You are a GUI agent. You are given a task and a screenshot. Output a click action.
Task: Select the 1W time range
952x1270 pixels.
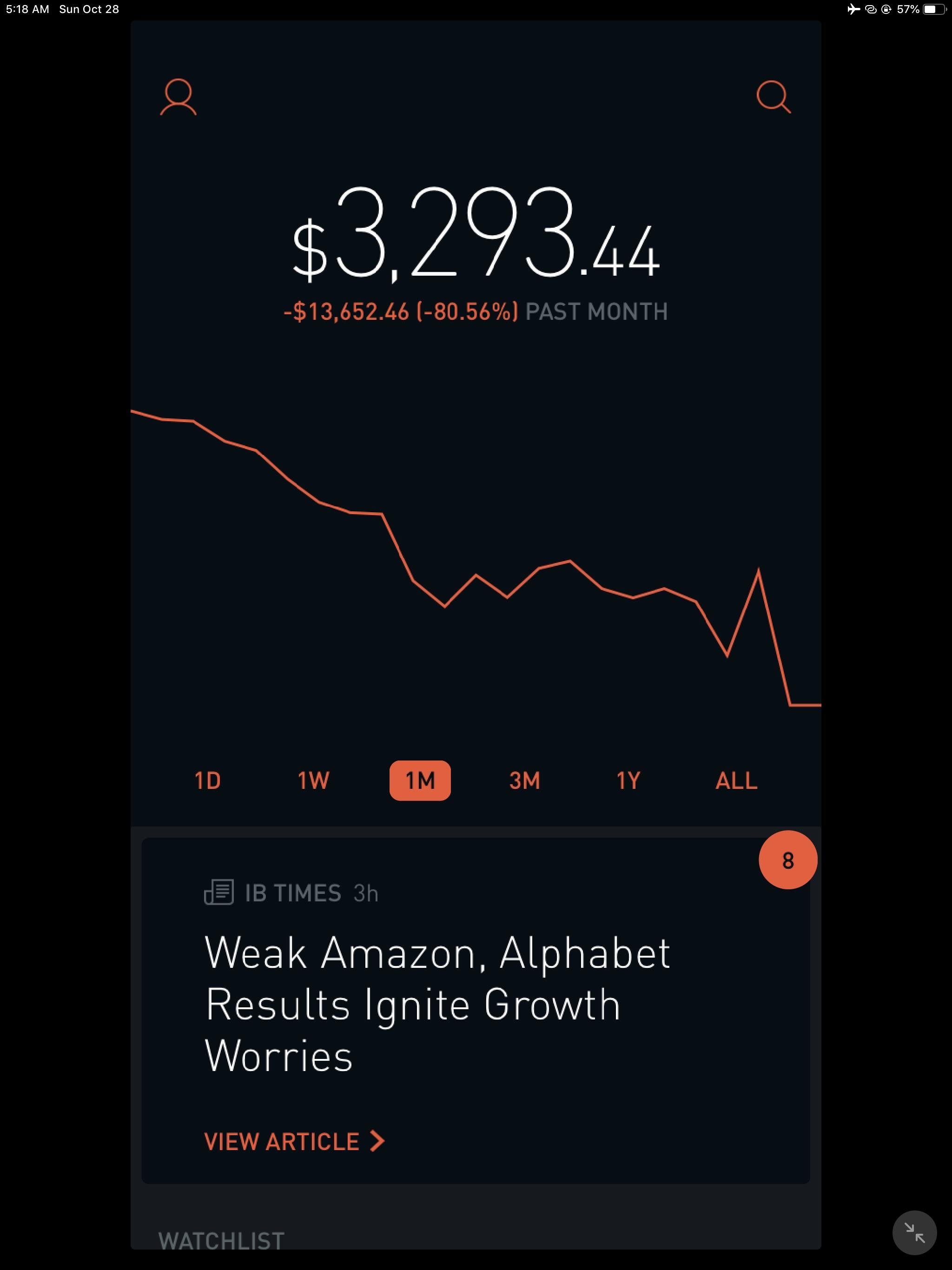(313, 780)
